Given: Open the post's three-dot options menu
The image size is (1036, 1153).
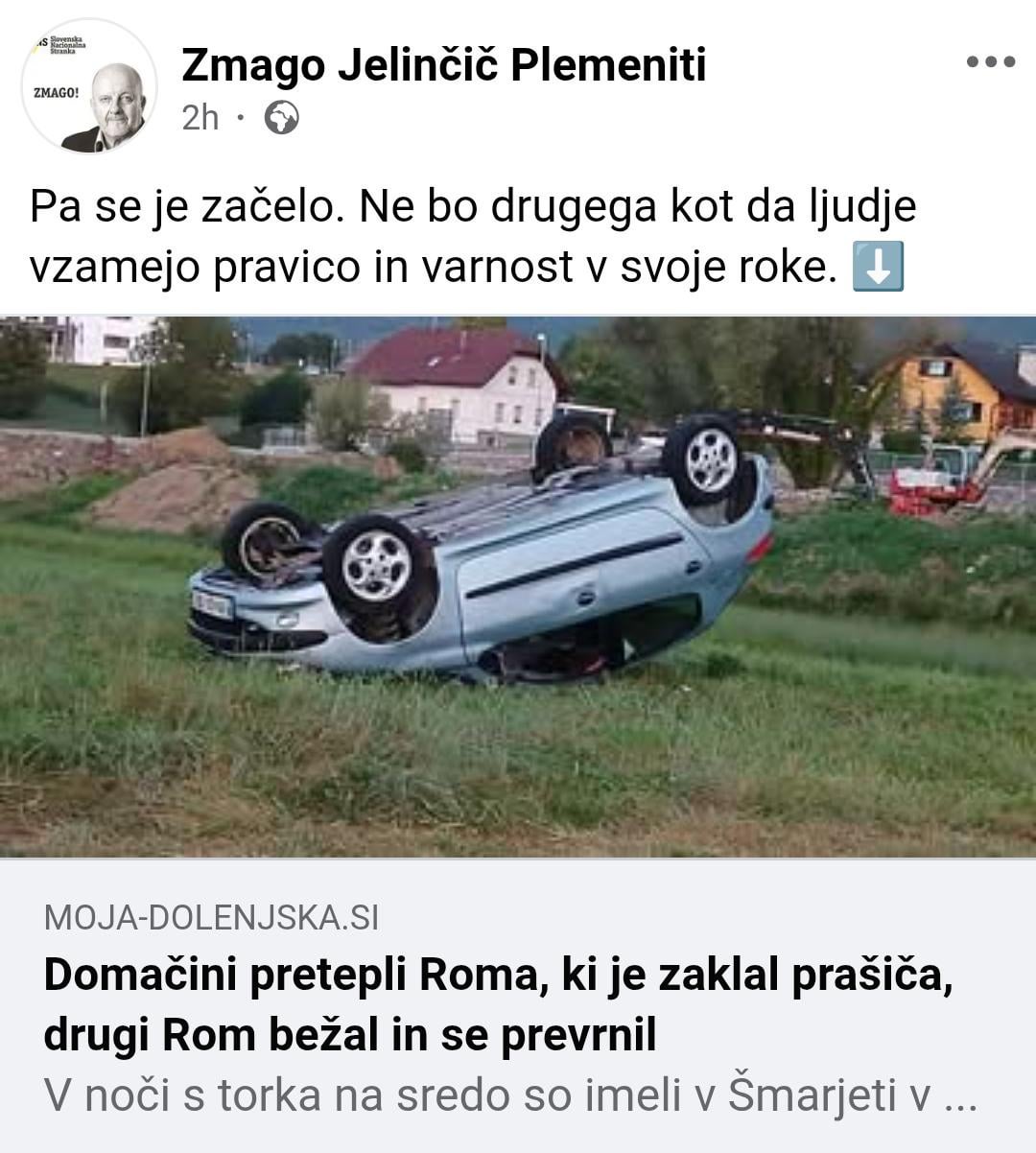Looking at the screenshot, I should click(x=990, y=62).
